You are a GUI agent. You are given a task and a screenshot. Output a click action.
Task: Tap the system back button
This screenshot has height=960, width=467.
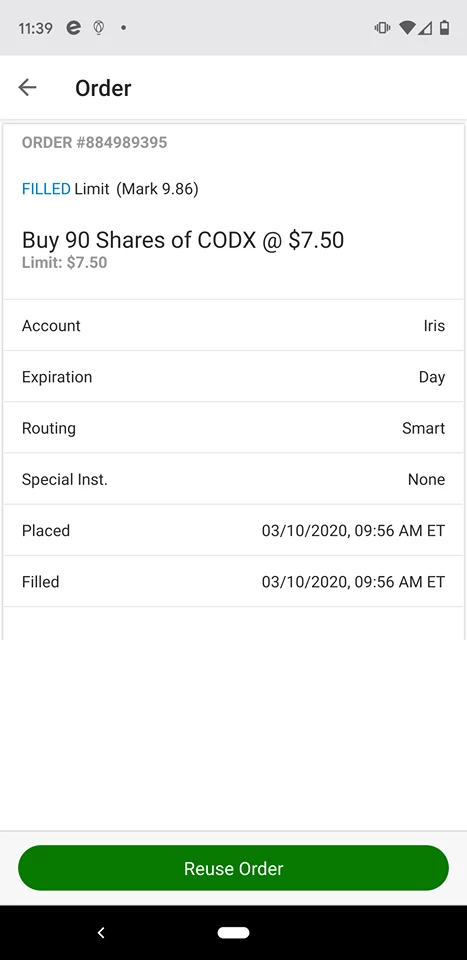pyautogui.click(x=102, y=932)
